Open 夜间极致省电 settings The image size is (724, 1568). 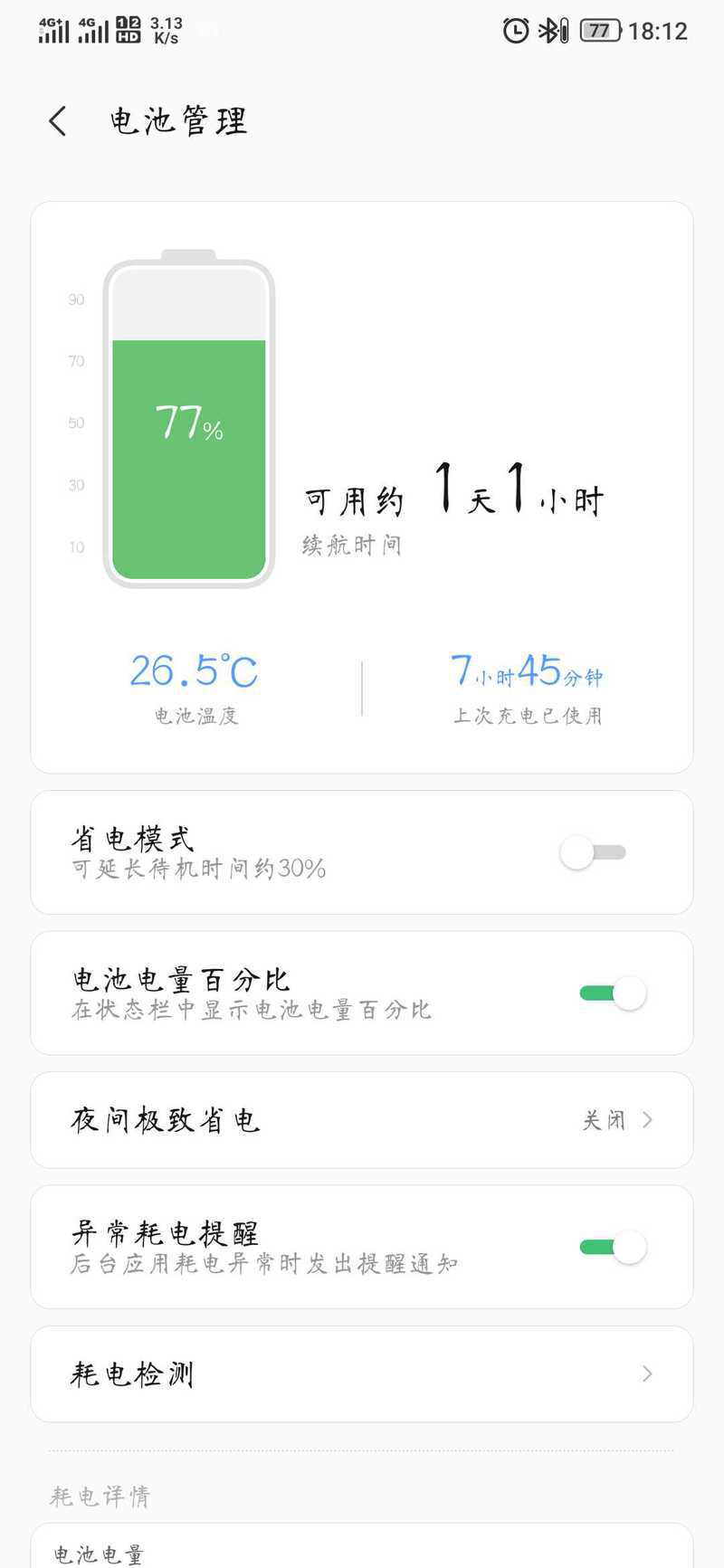[x=362, y=1120]
